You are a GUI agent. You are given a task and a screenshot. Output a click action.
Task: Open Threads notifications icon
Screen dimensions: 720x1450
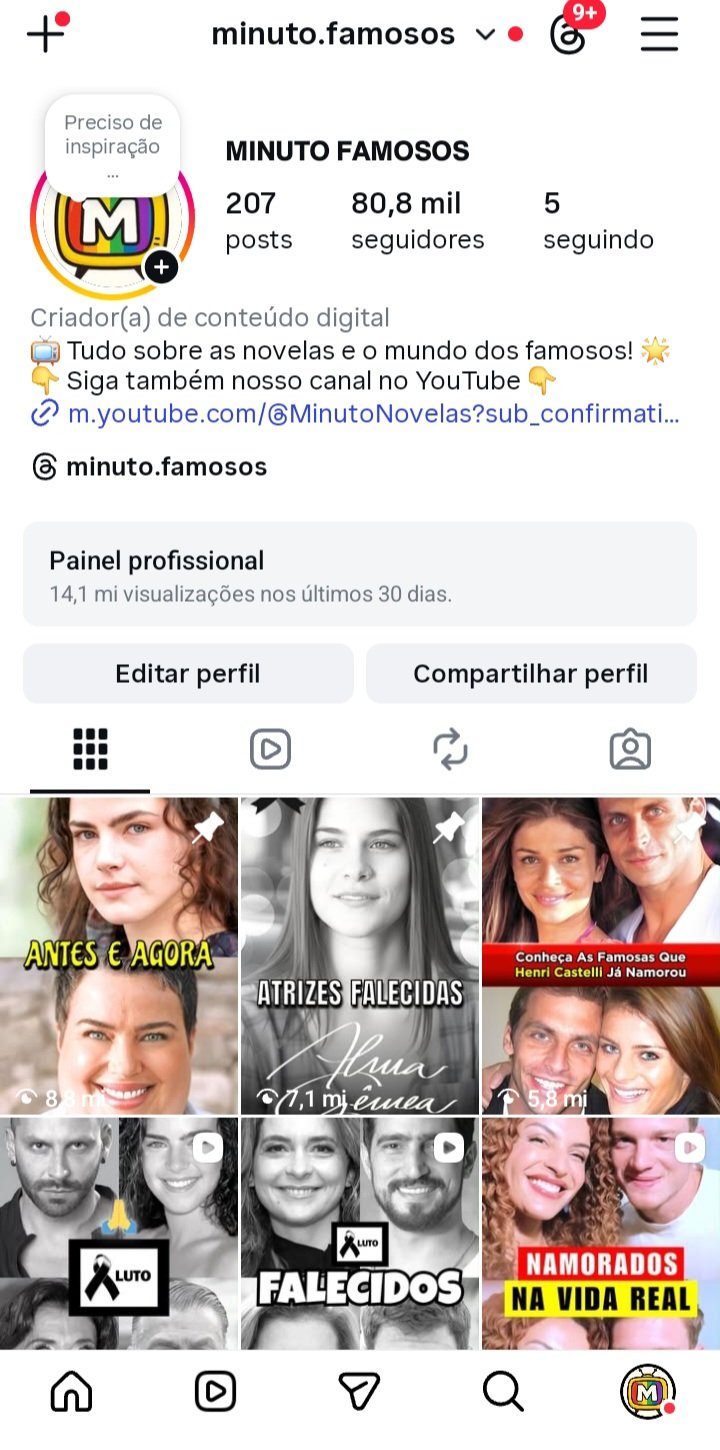tap(568, 35)
